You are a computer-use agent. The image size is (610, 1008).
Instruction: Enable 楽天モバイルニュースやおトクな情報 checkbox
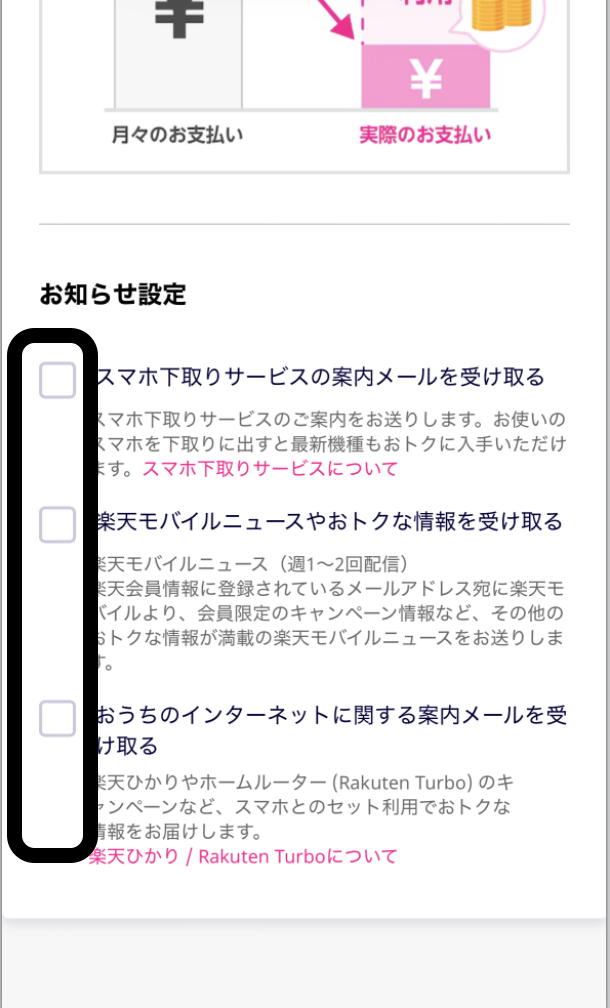[x=57, y=524]
